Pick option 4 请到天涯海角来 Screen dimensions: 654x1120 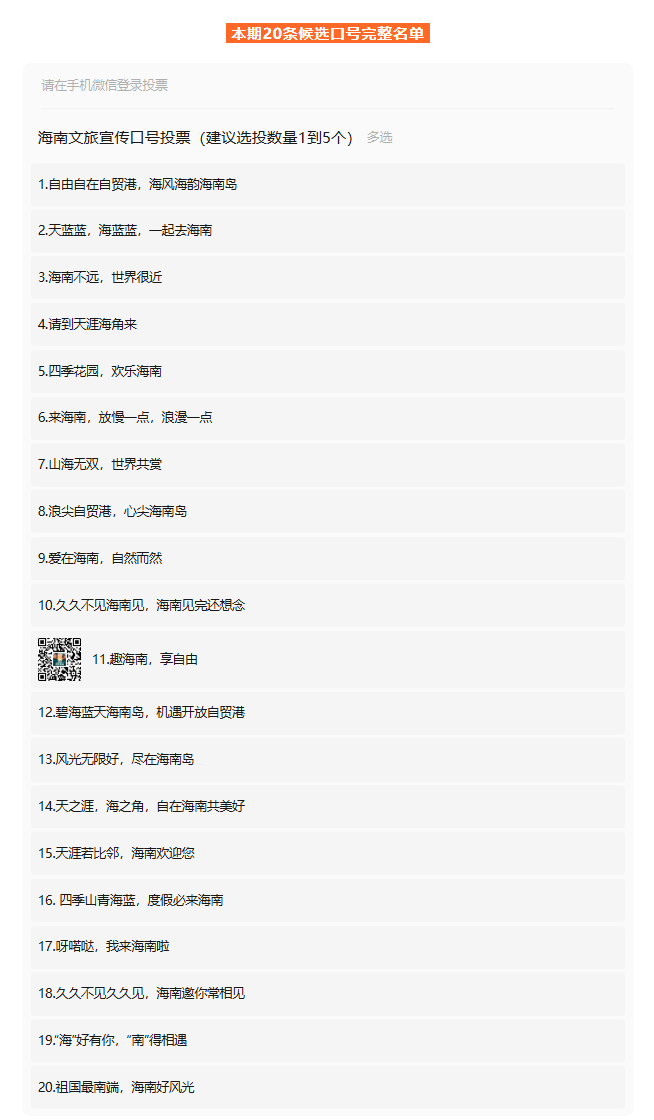[x=328, y=324]
